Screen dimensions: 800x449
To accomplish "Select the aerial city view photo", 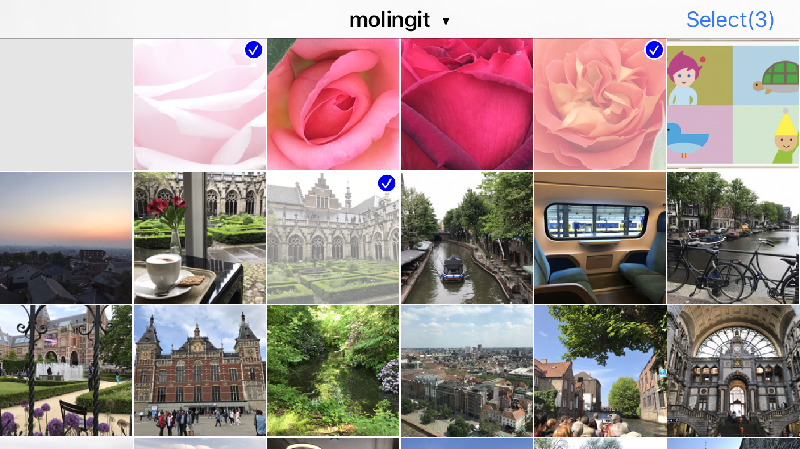I will (x=466, y=371).
